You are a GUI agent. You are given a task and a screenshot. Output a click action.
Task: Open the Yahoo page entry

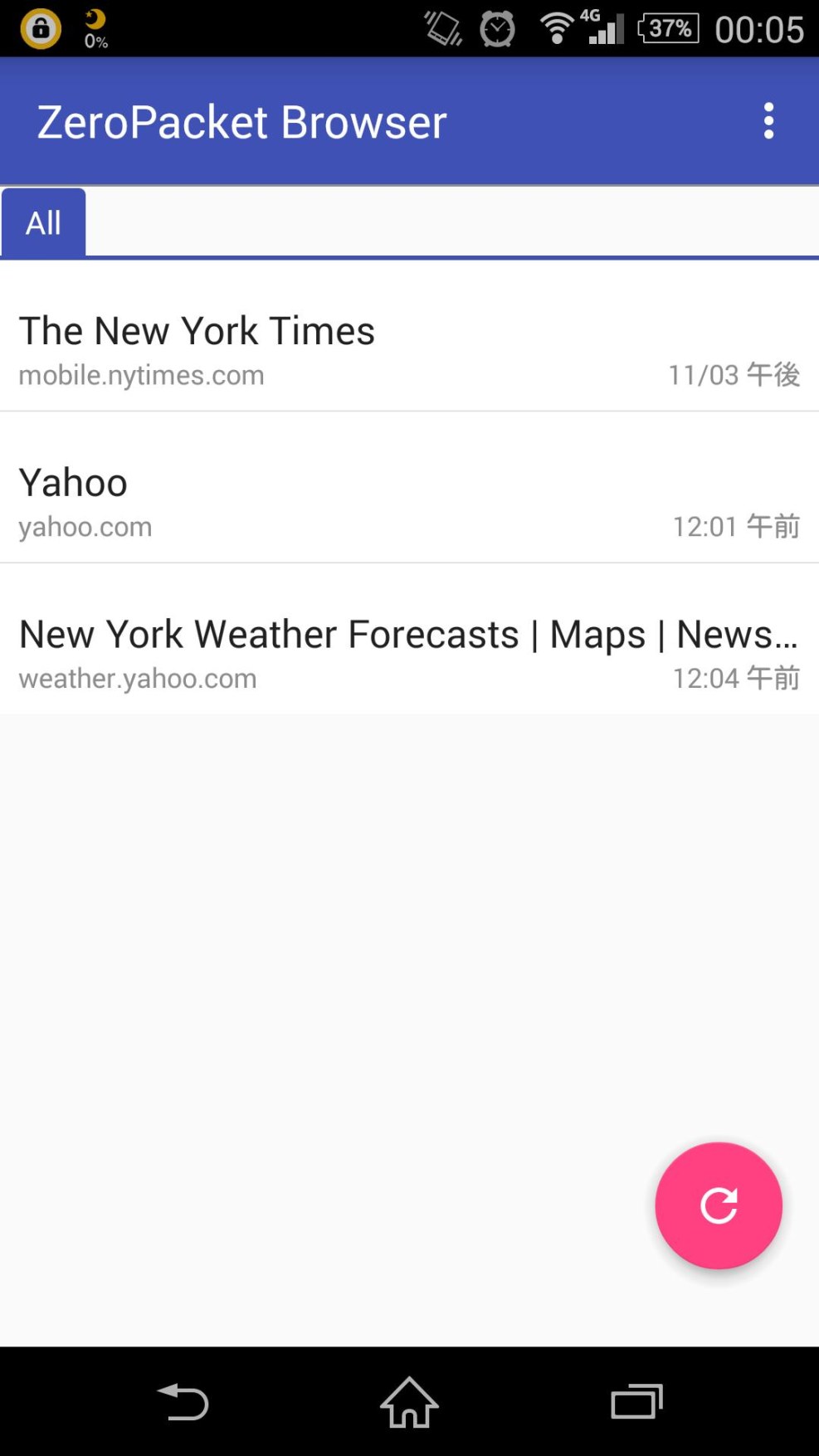pos(409,502)
